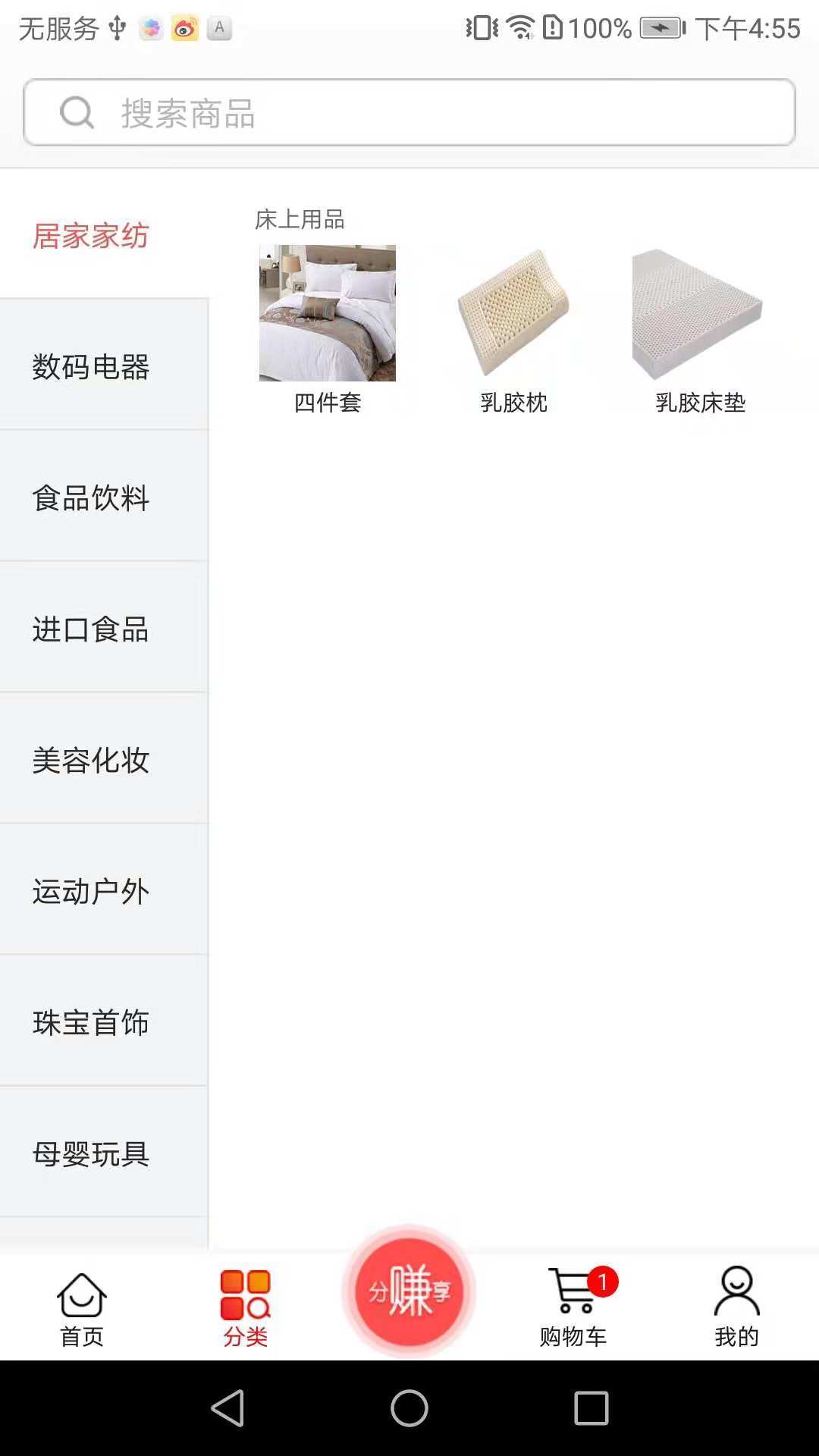Screen dimensions: 819x1456
Task: Browse the 母婴玩具 category
Action: pyautogui.click(x=91, y=1154)
